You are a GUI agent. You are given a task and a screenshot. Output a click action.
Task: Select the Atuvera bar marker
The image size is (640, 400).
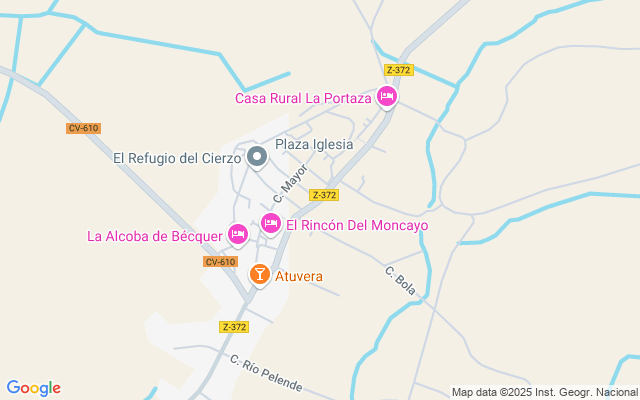[260, 275]
